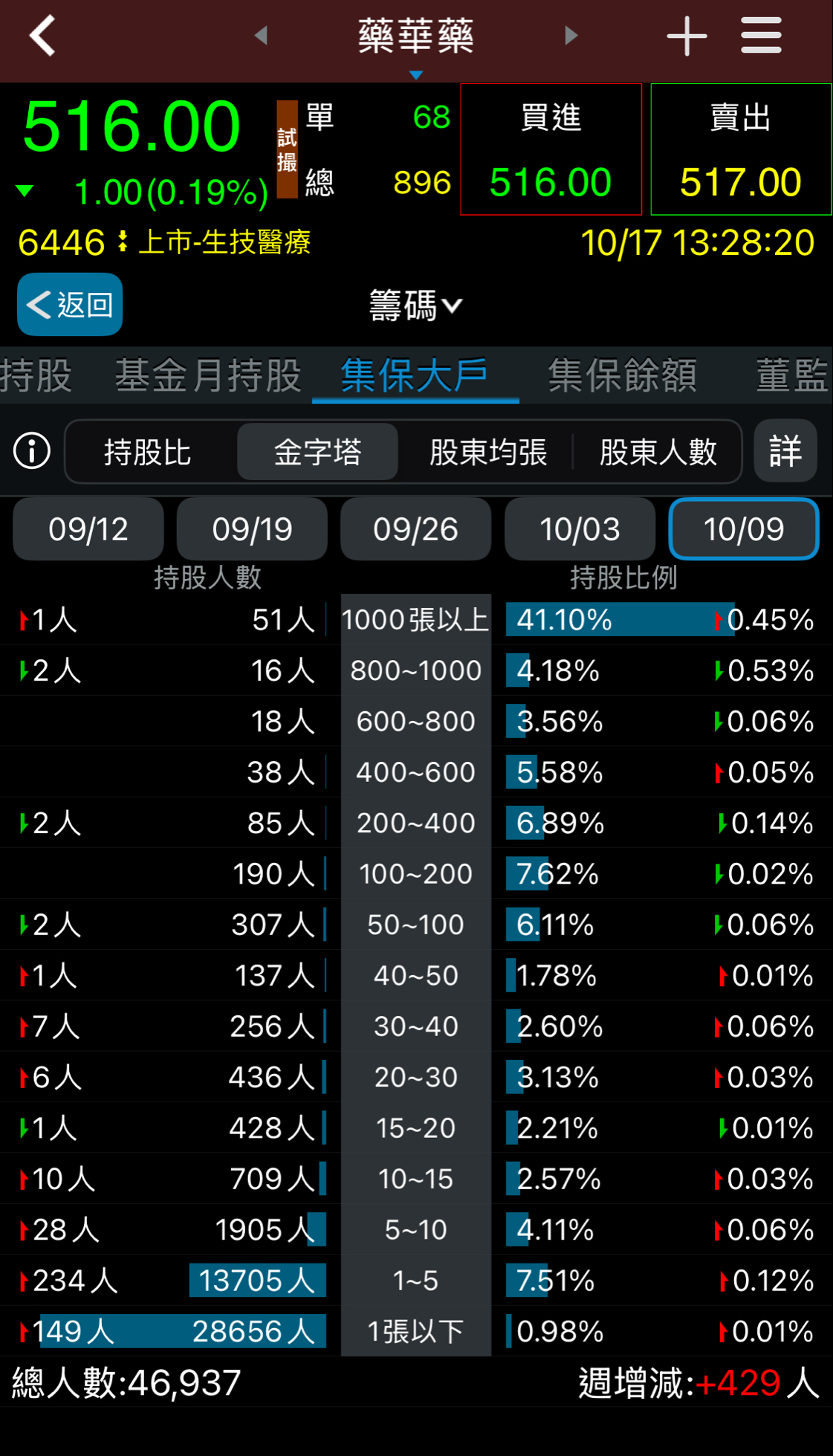Select the 股東均張 view
This screenshot has width=833, height=1456.
[x=488, y=452]
